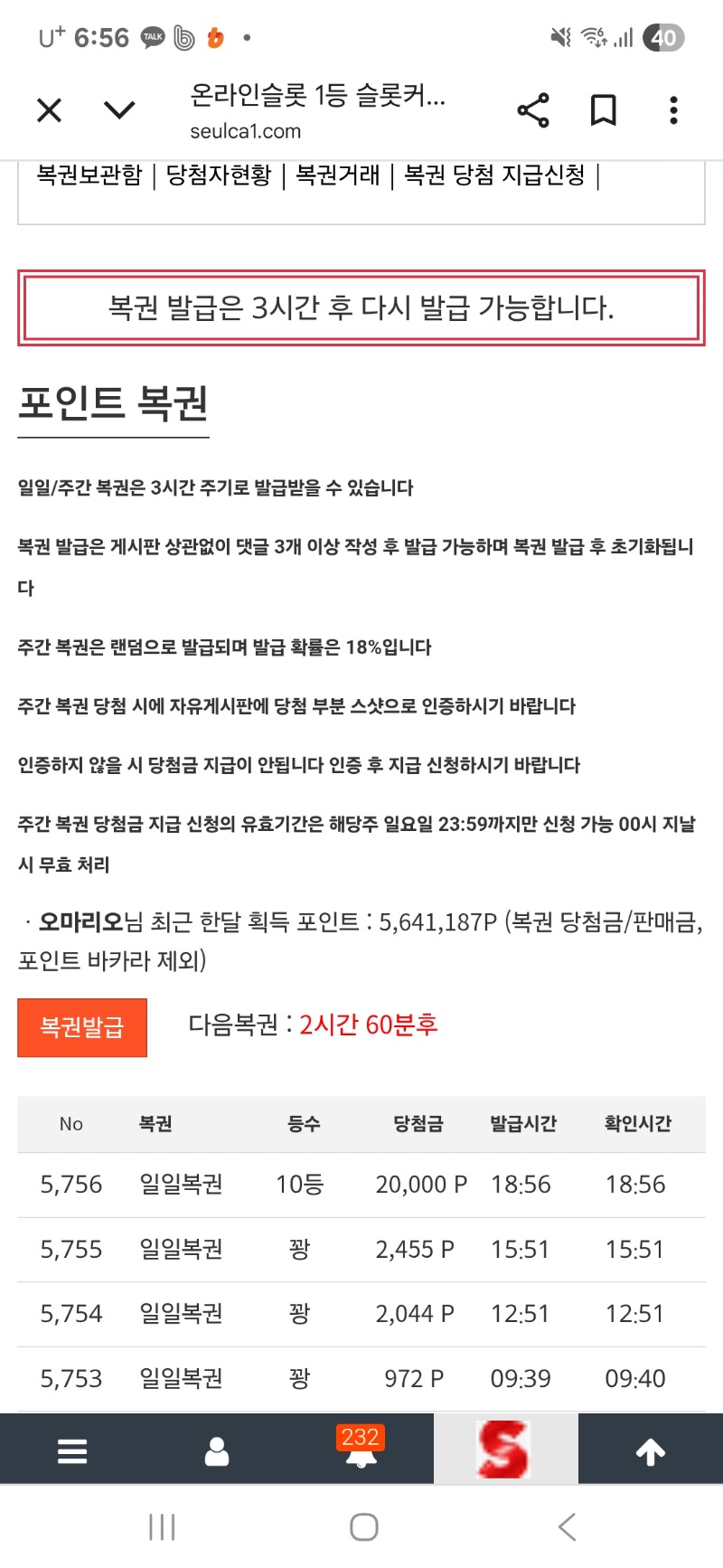
Task: Open the system recent apps view
Action: [162, 1527]
